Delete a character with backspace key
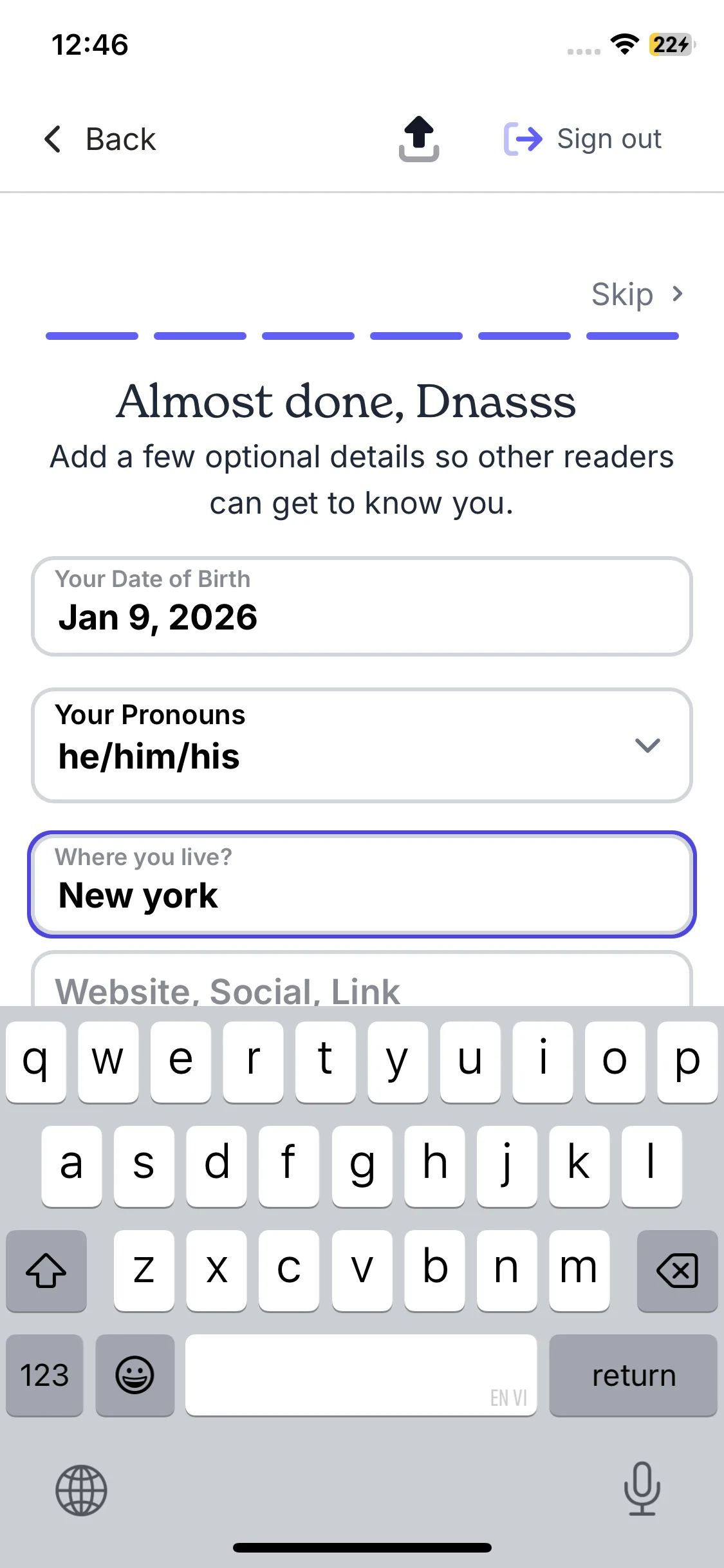The image size is (724, 1568). [677, 1271]
